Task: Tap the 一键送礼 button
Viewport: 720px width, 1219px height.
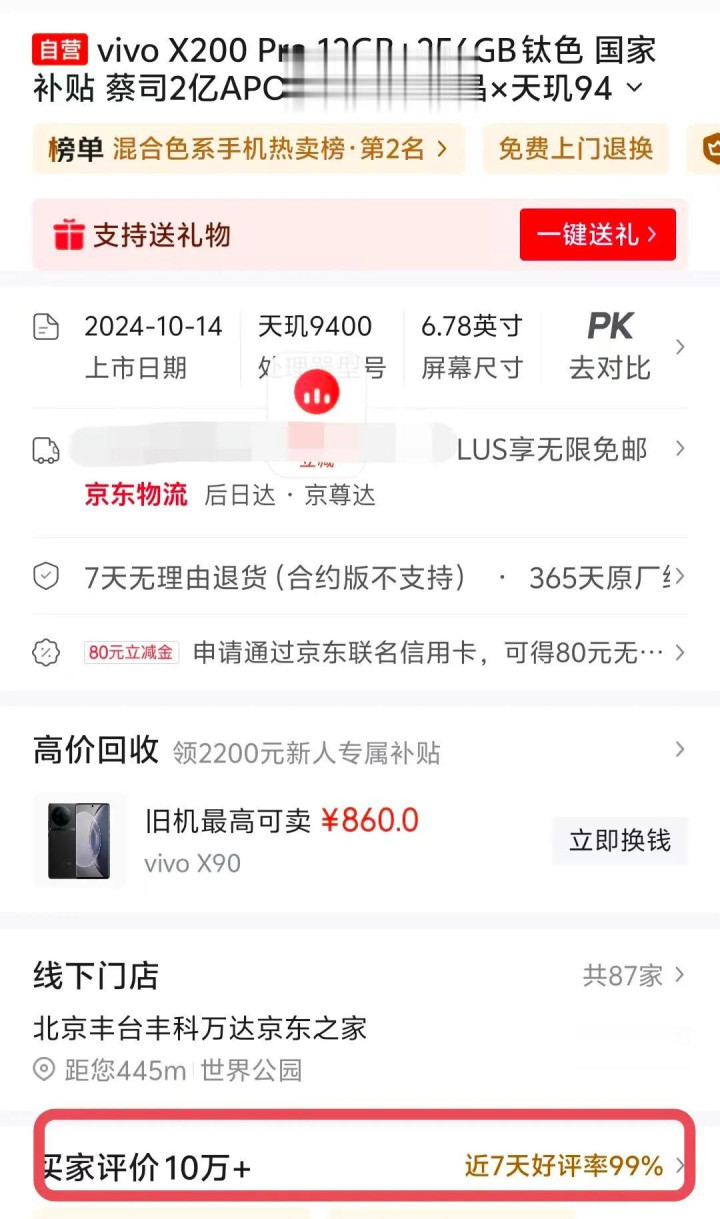Action: pyautogui.click(x=597, y=235)
